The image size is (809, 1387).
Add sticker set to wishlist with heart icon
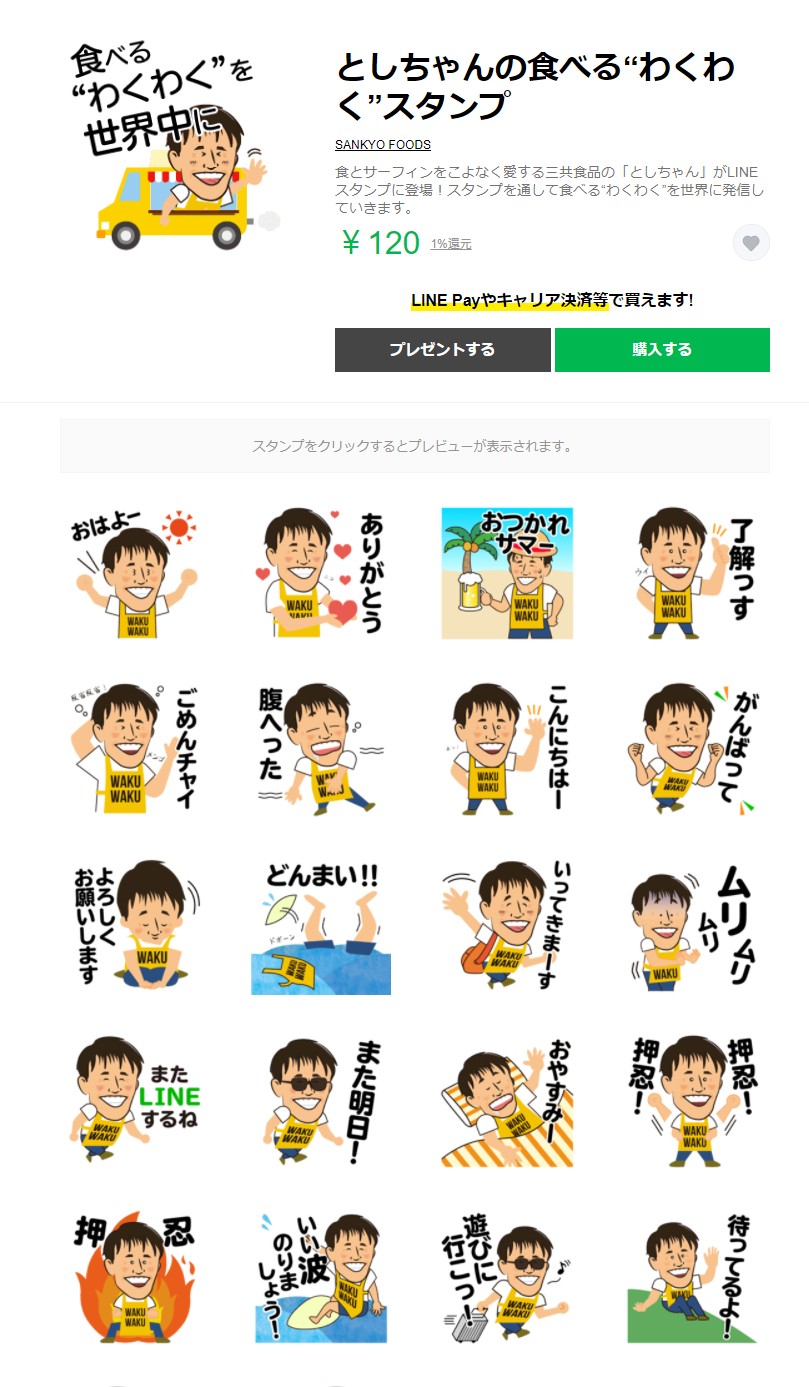(x=752, y=243)
